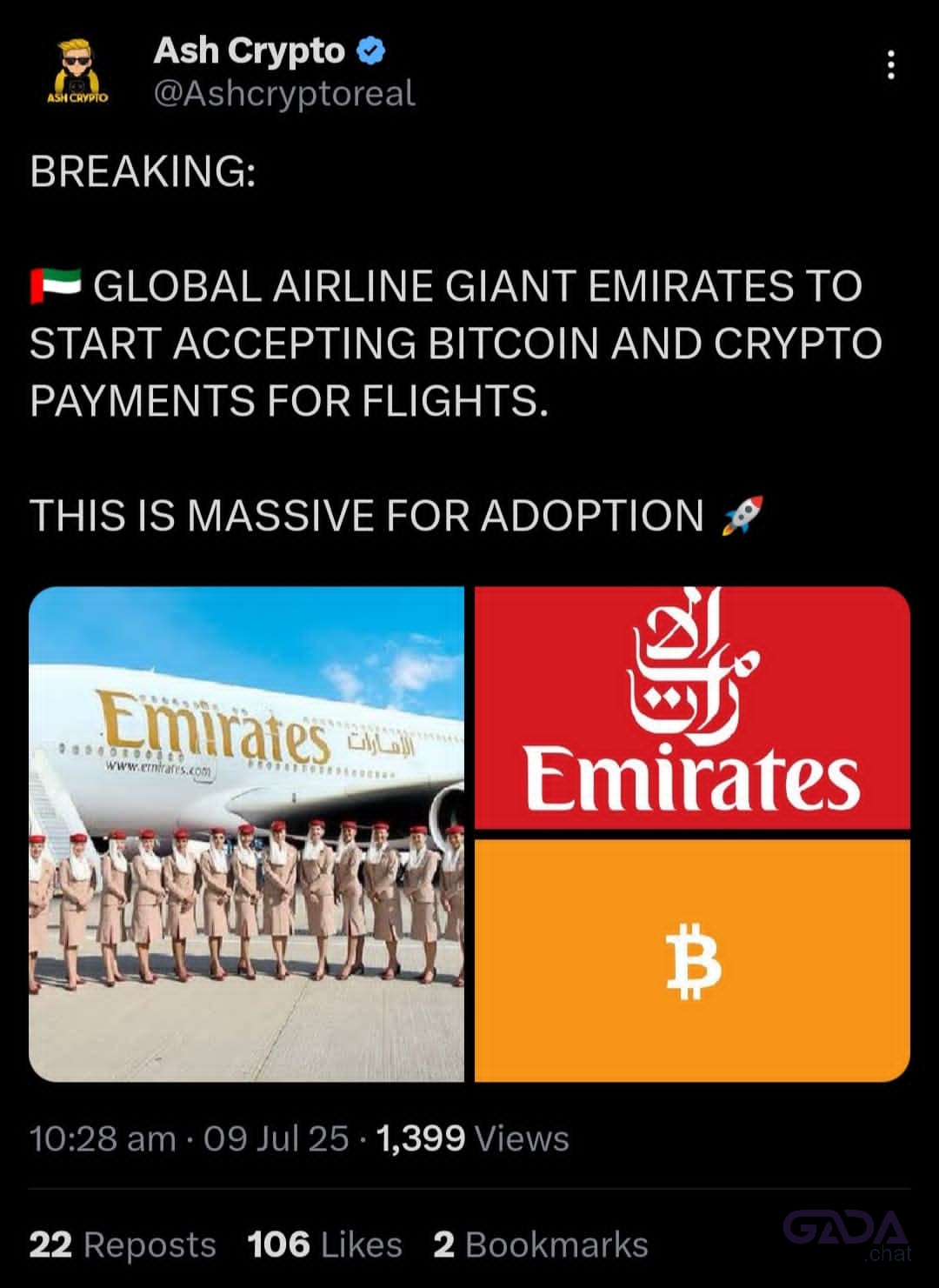This screenshot has width=939, height=1288.
Task: Open the red Emirates logo image
Action: tap(692, 707)
